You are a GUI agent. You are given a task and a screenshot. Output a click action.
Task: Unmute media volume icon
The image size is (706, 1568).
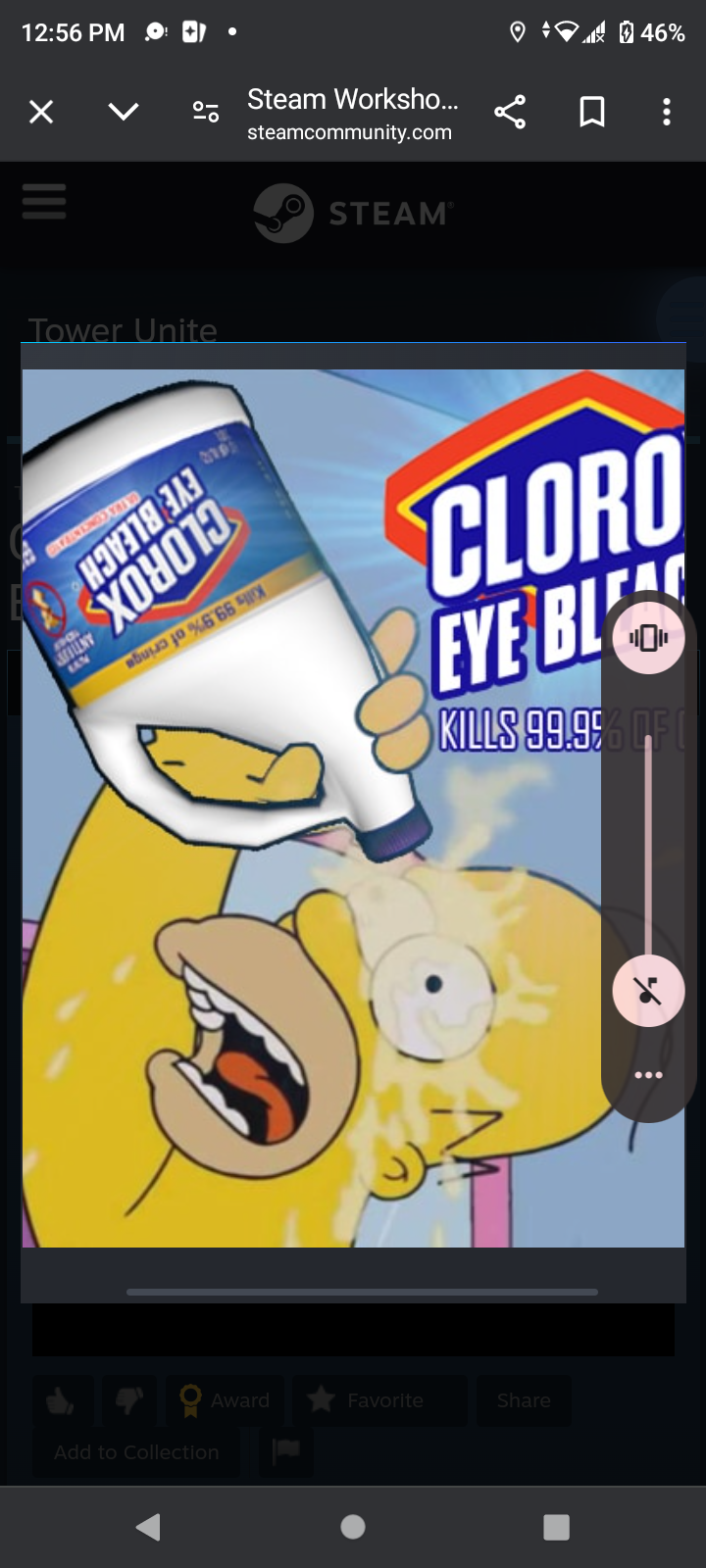tap(648, 991)
